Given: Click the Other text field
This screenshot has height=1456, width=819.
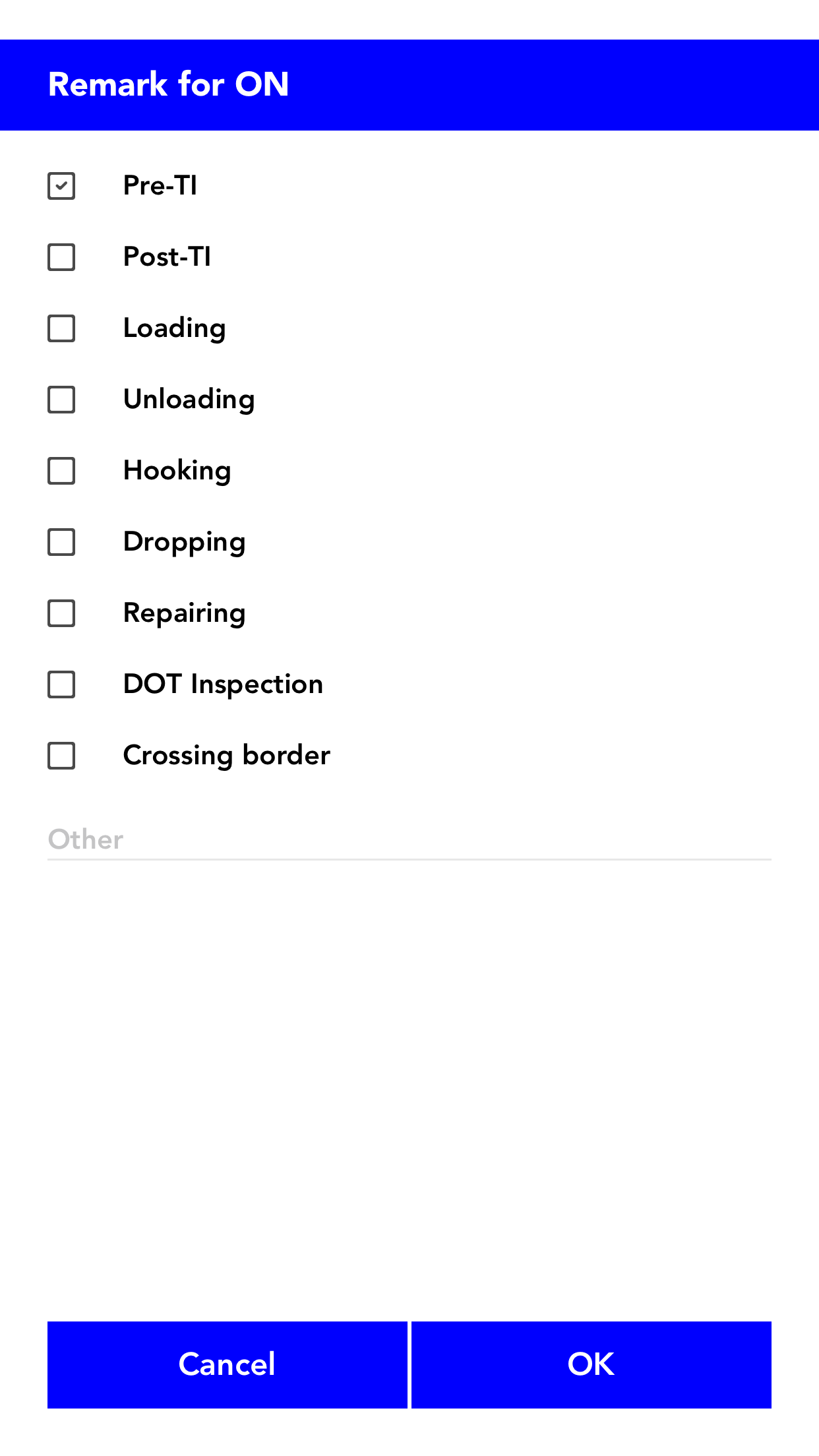Looking at the screenshot, I should 409,839.
